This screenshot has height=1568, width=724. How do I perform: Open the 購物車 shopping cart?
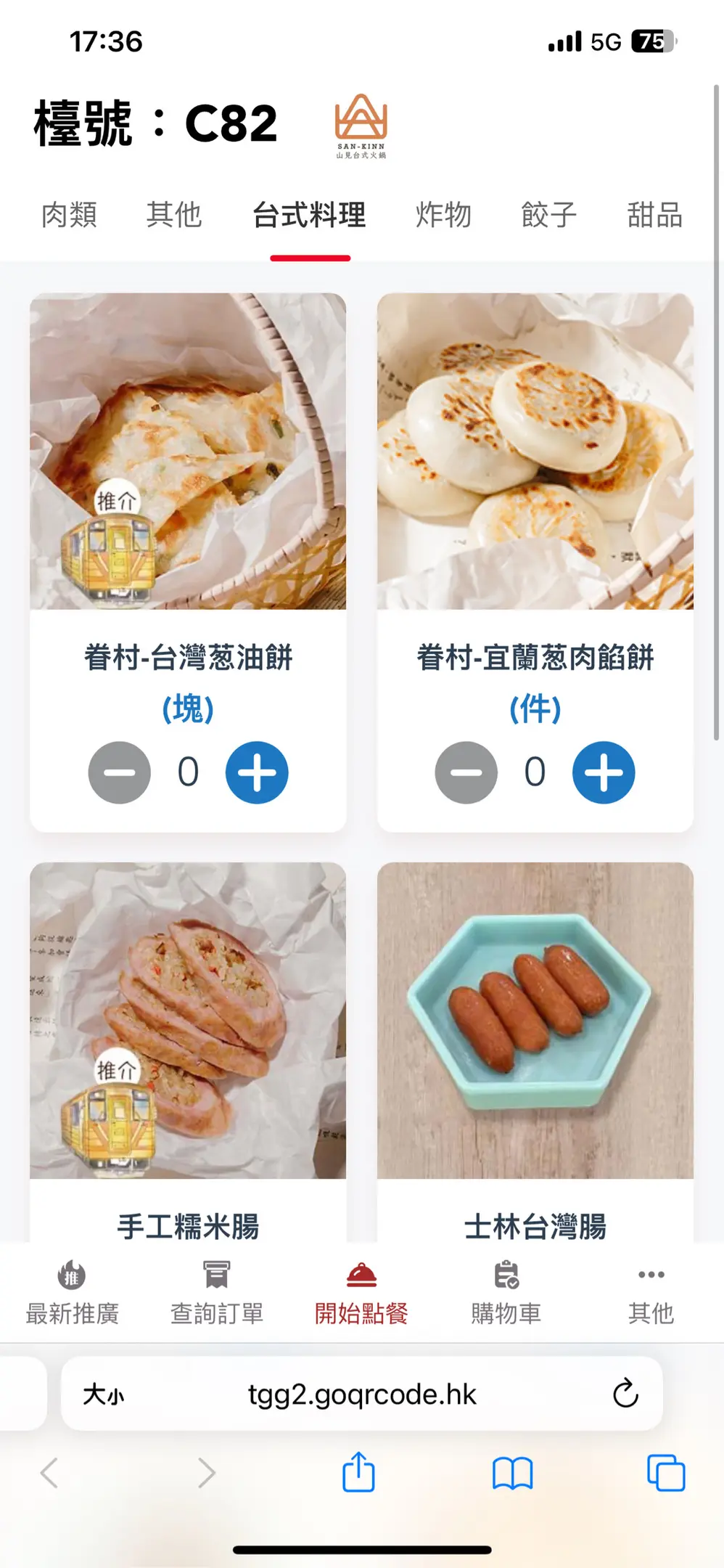[x=506, y=1293]
